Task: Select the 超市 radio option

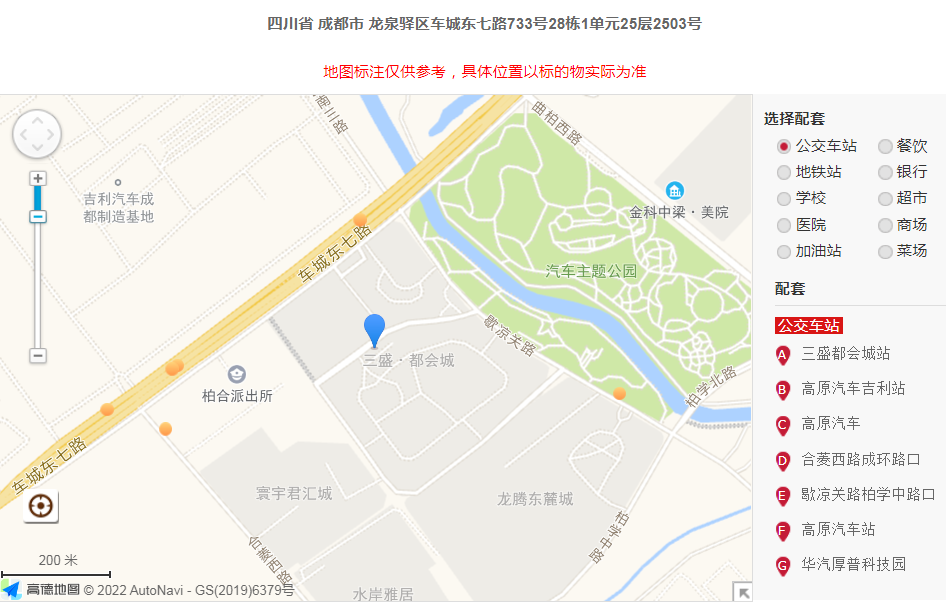Action: pos(885,199)
